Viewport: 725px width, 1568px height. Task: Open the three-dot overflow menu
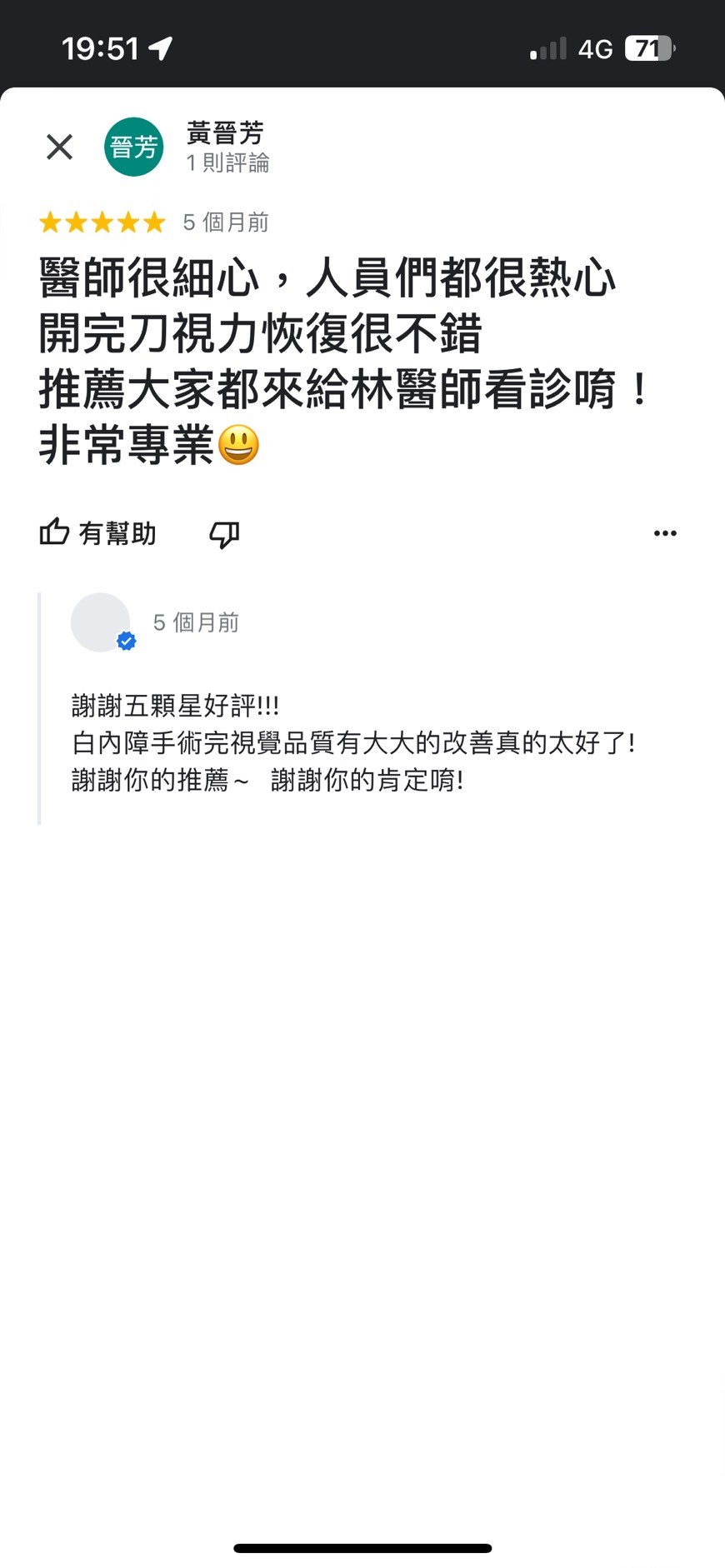click(665, 533)
